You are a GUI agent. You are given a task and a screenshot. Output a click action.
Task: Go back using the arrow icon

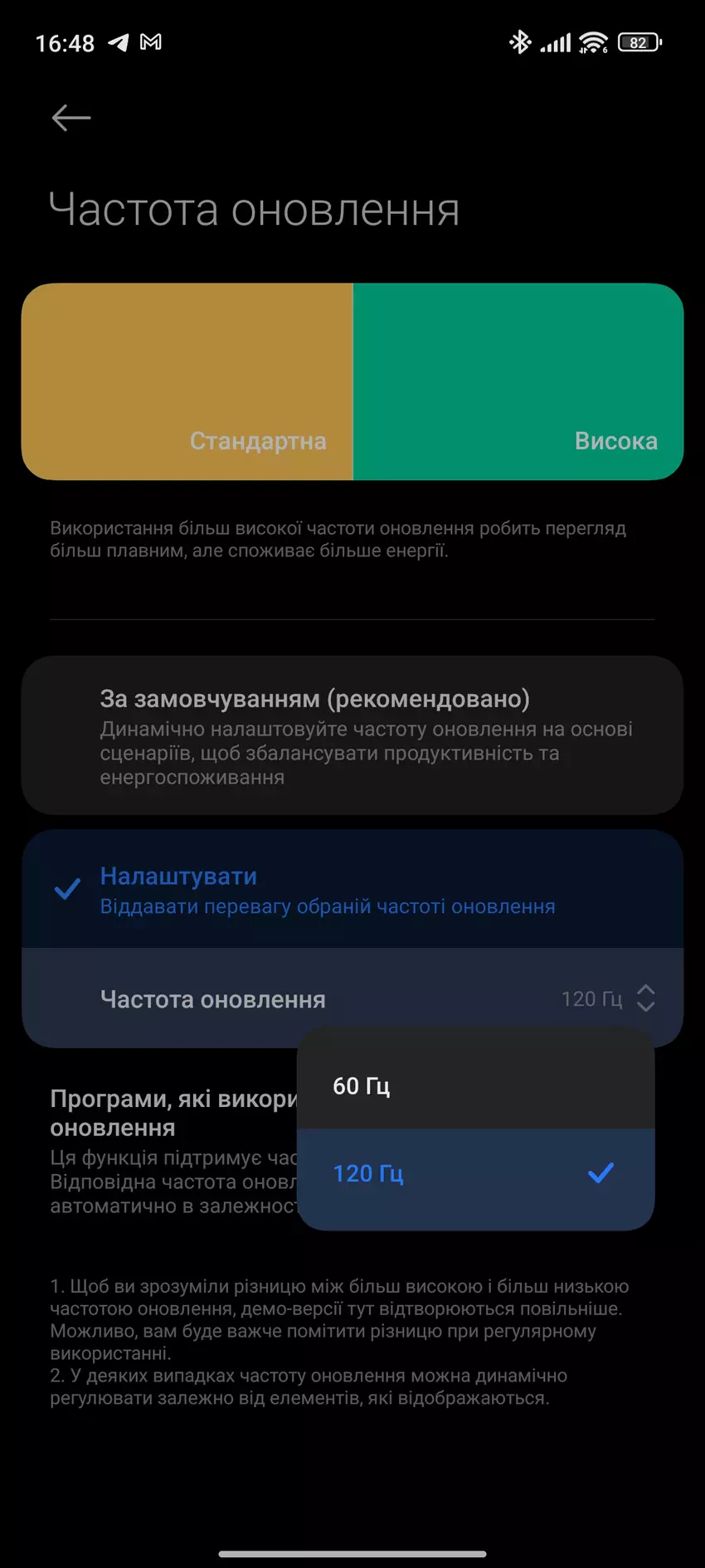pos(70,118)
